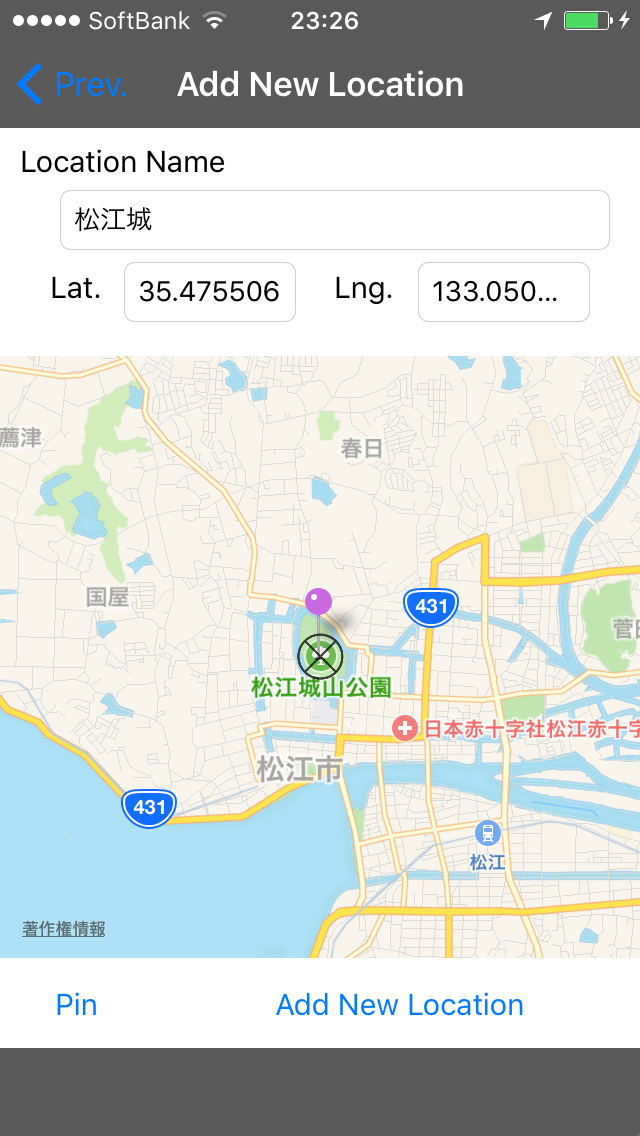640x1136 pixels.
Task: Select the purple pin on the map
Action: (318, 602)
